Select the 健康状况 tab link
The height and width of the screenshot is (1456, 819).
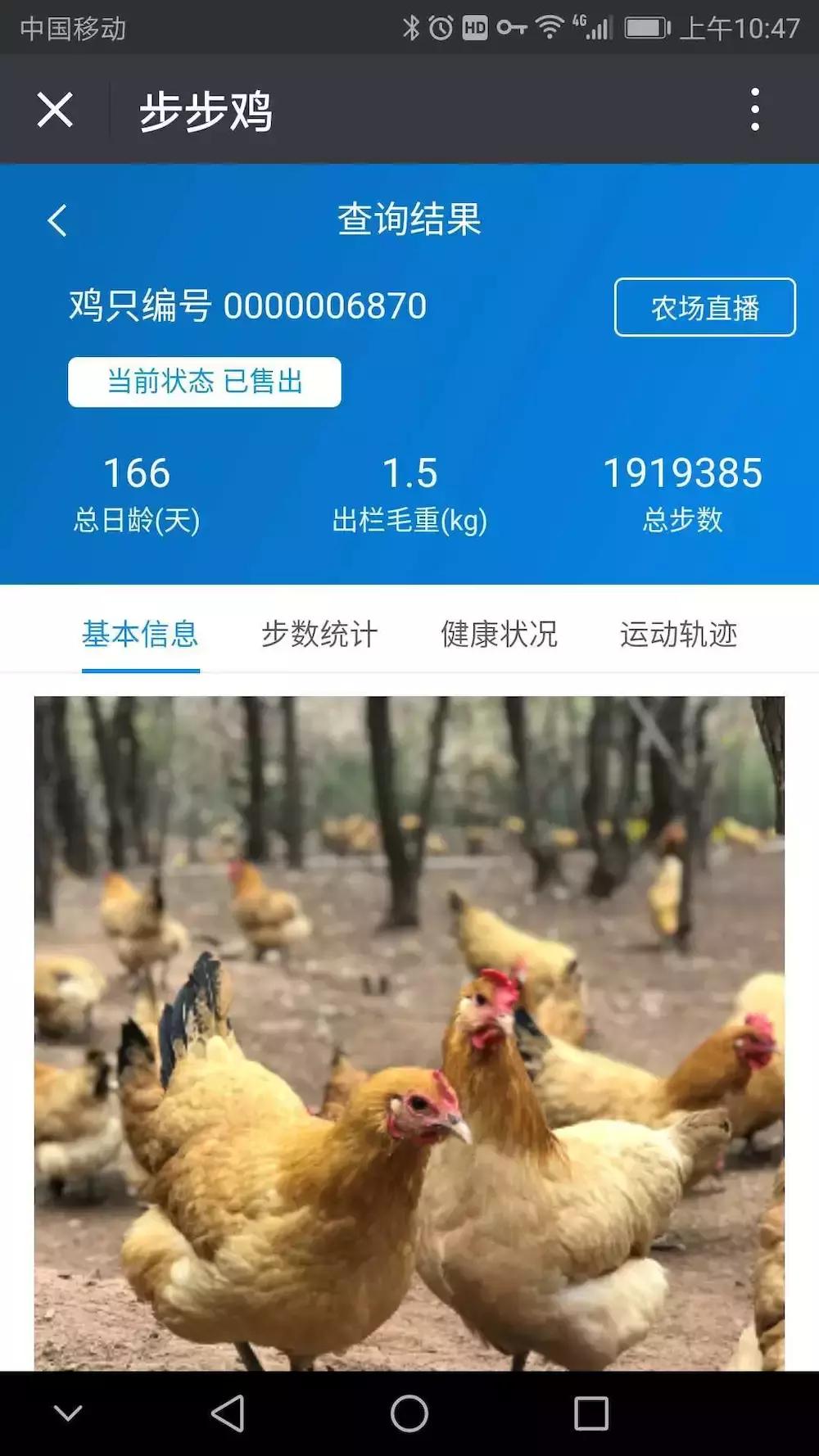(x=500, y=633)
